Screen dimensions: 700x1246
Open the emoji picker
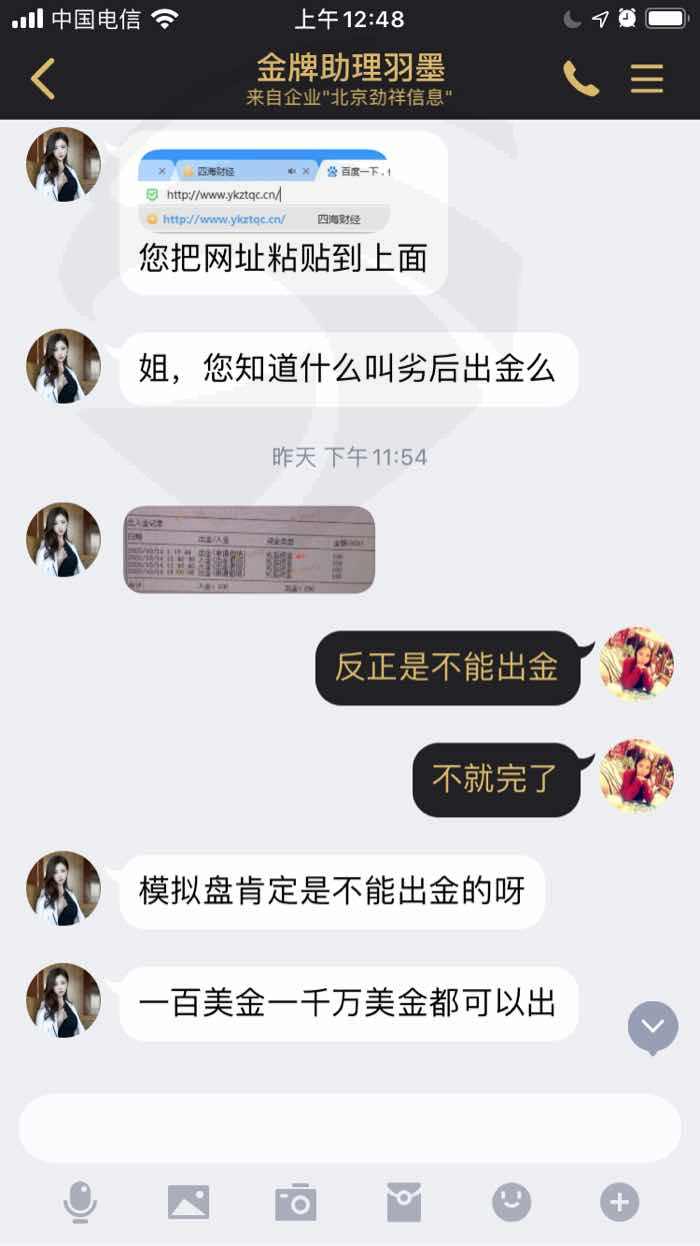click(512, 1202)
